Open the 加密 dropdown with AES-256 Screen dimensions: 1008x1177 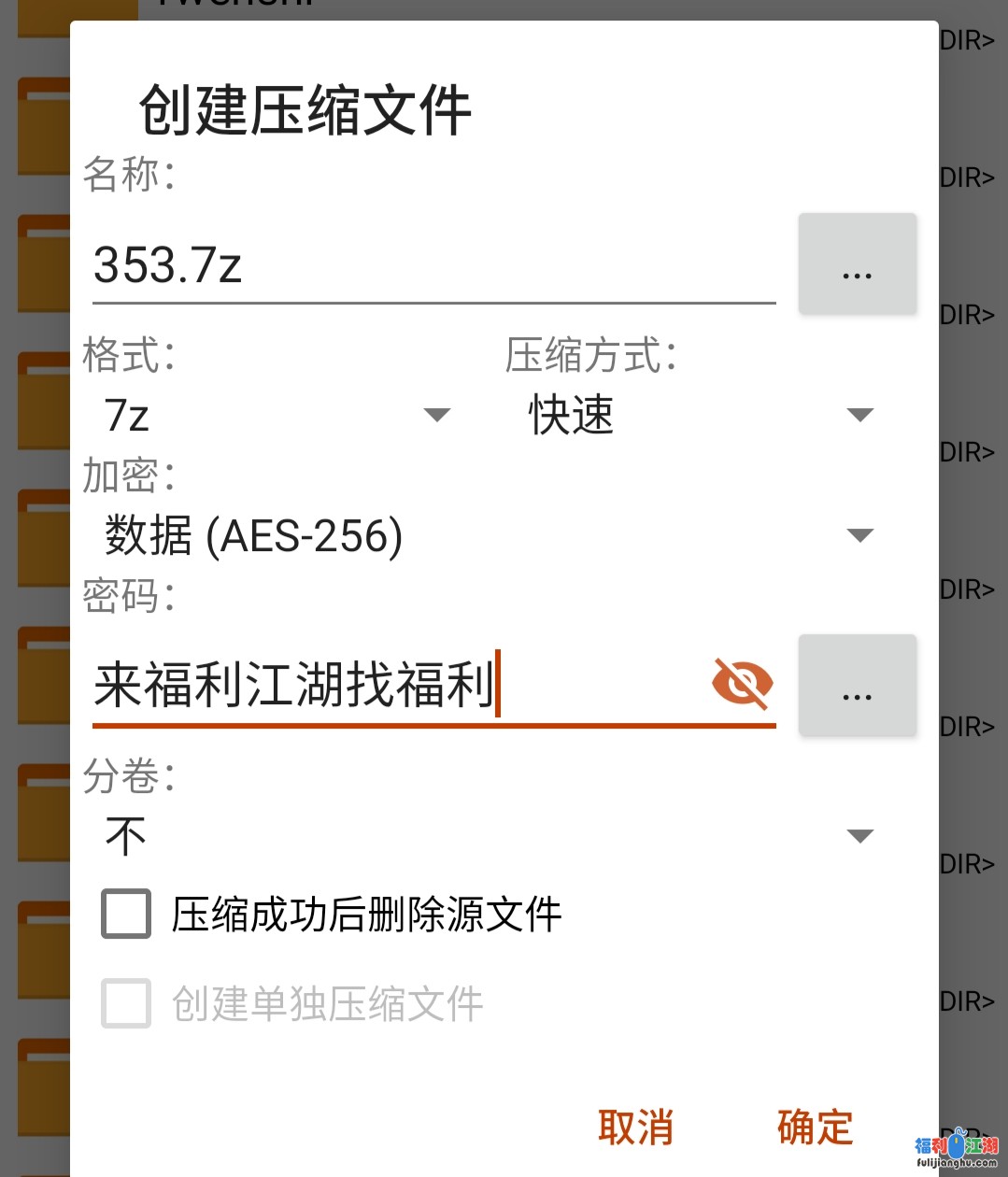pos(488,535)
